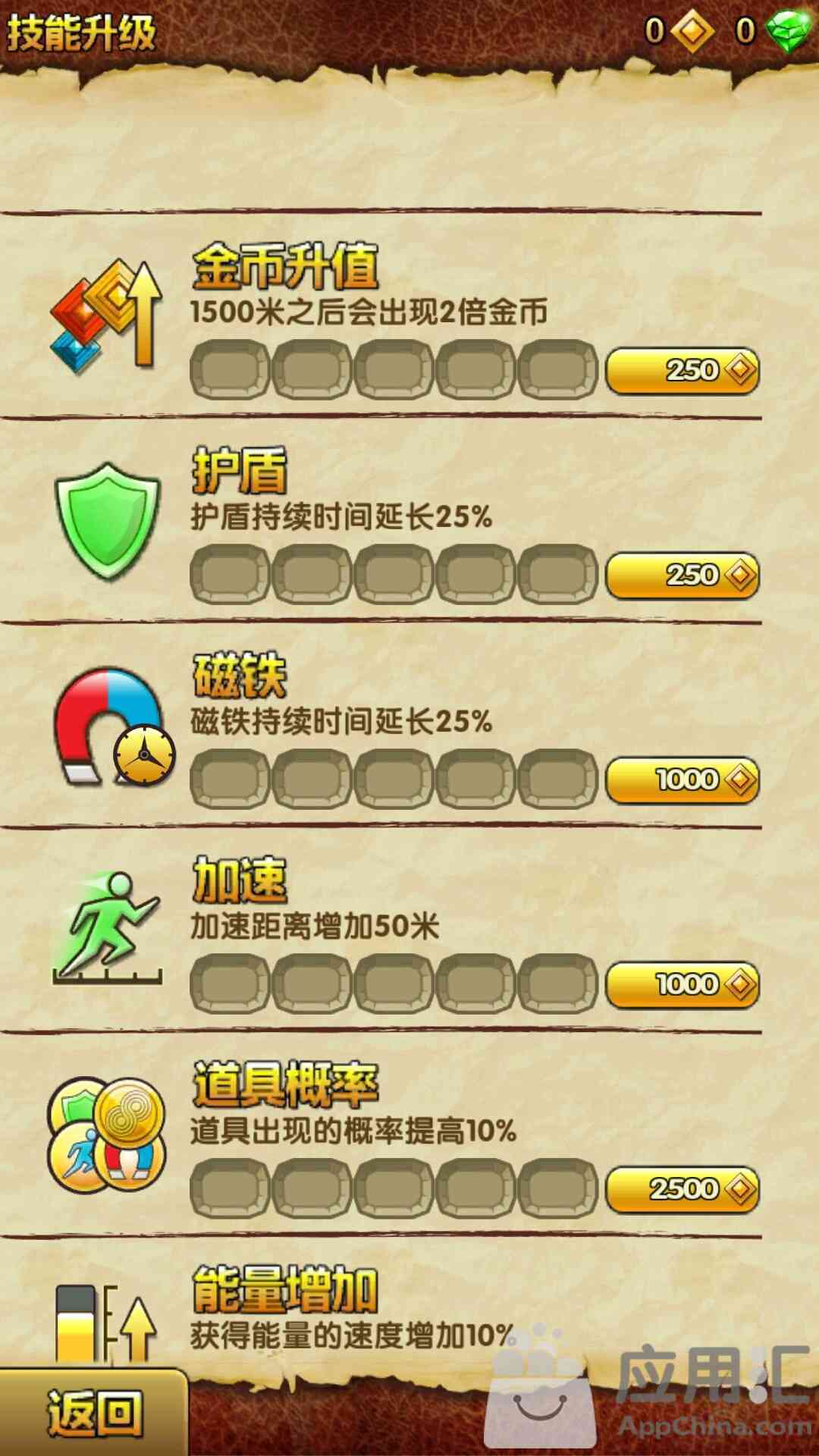Buy 金币升值 upgrade for 250 coins
819x1456 pixels.
click(x=682, y=370)
